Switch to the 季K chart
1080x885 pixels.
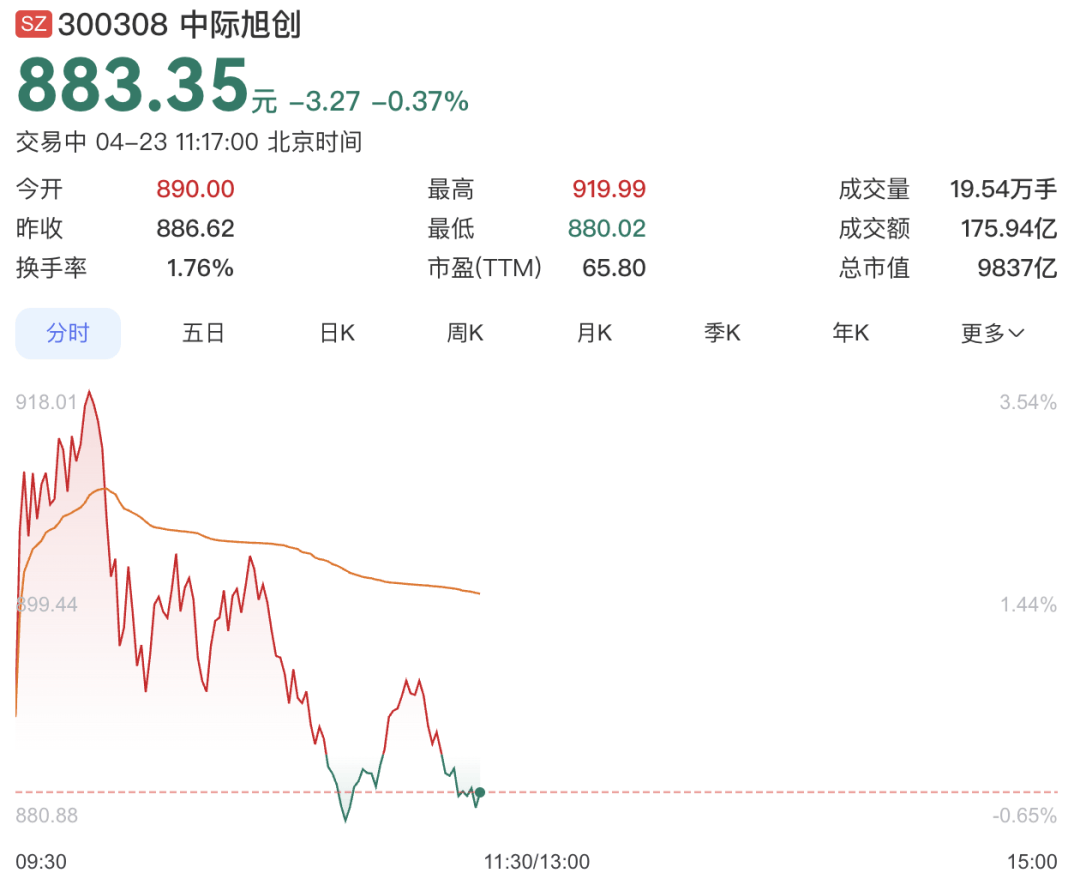point(722,333)
